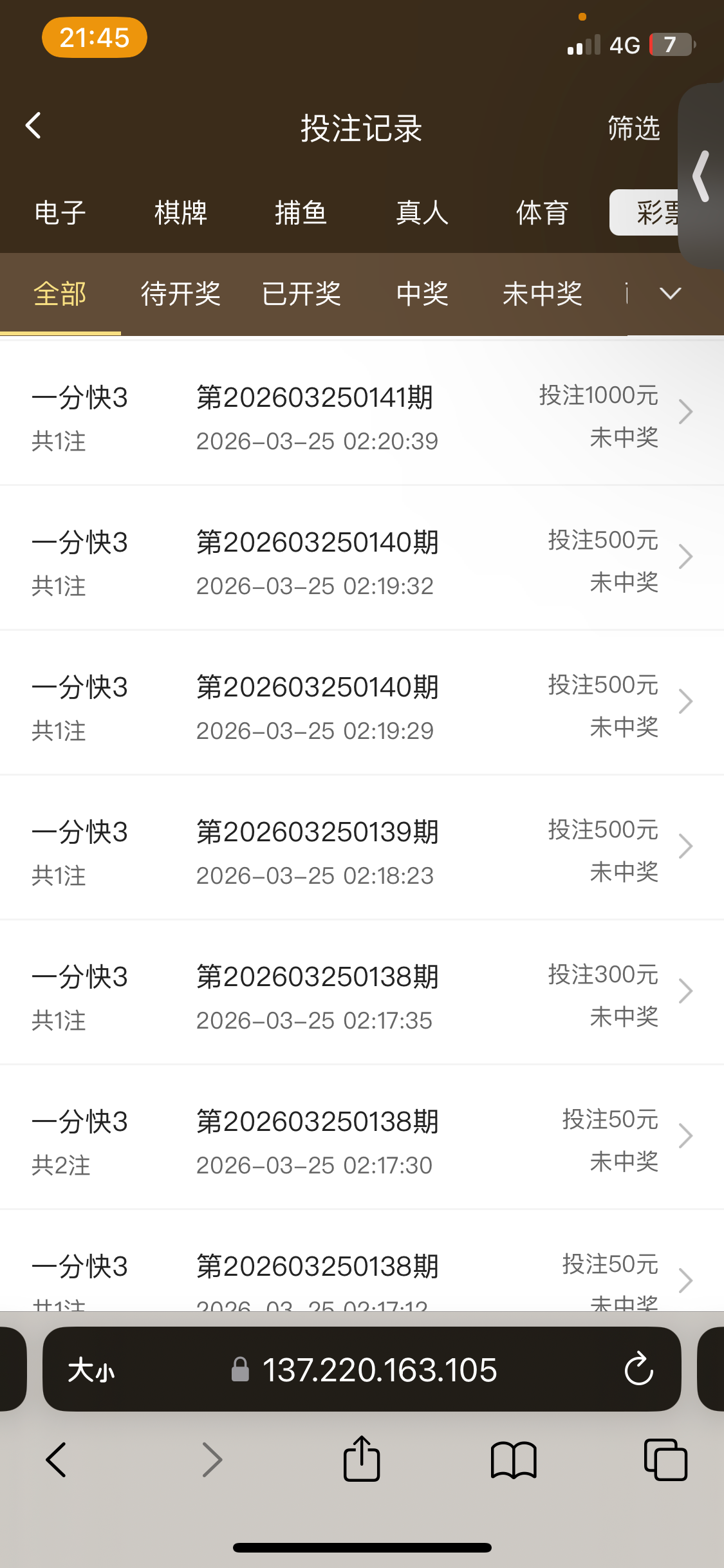The width and height of the screenshot is (724, 1568).
Task: Expand the status tabs dropdown arrow
Action: tap(670, 294)
